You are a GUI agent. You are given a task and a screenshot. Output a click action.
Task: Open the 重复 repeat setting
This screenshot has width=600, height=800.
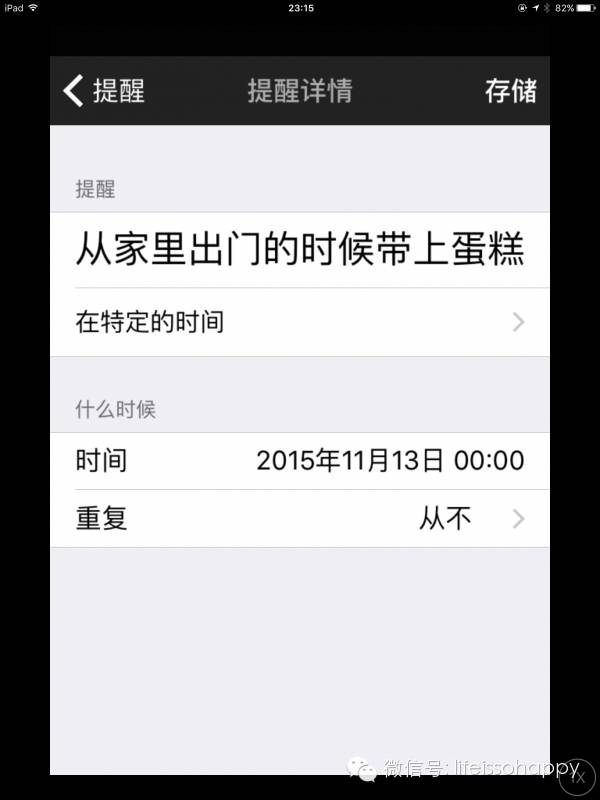[x=299, y=519]
